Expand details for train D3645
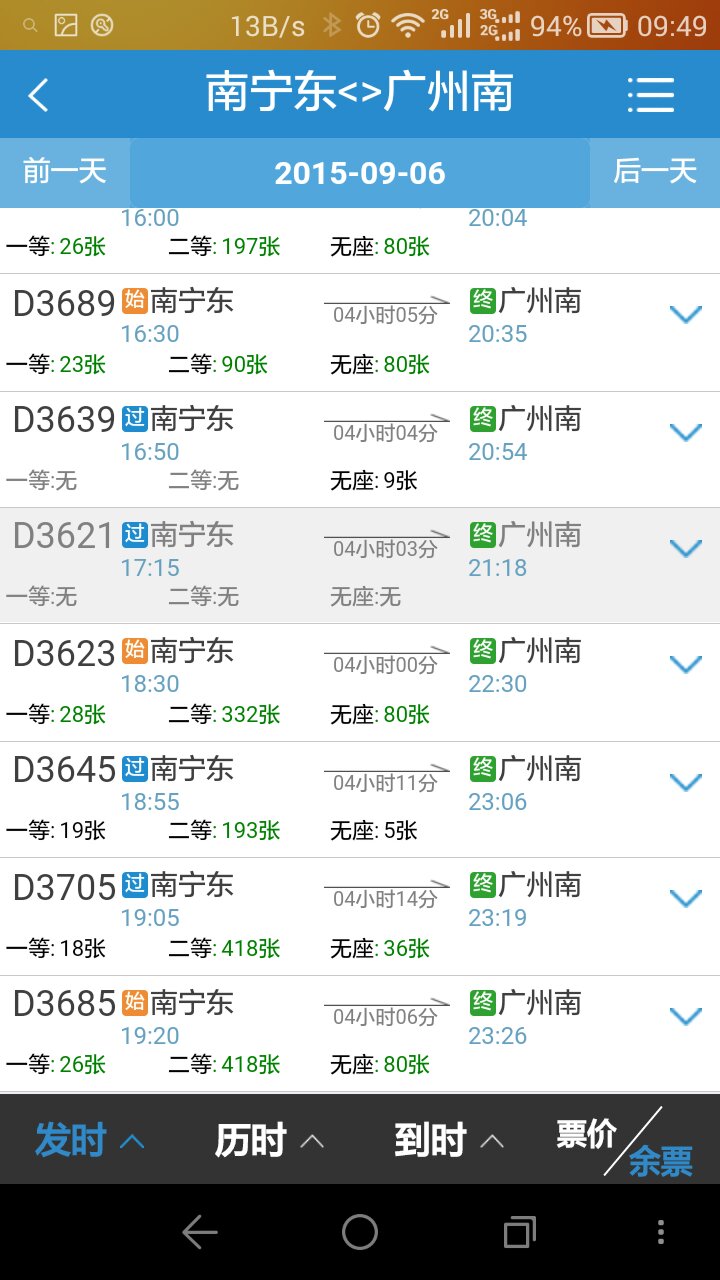This screenshot has width=720, height=1280. click(x=686, y=782)
